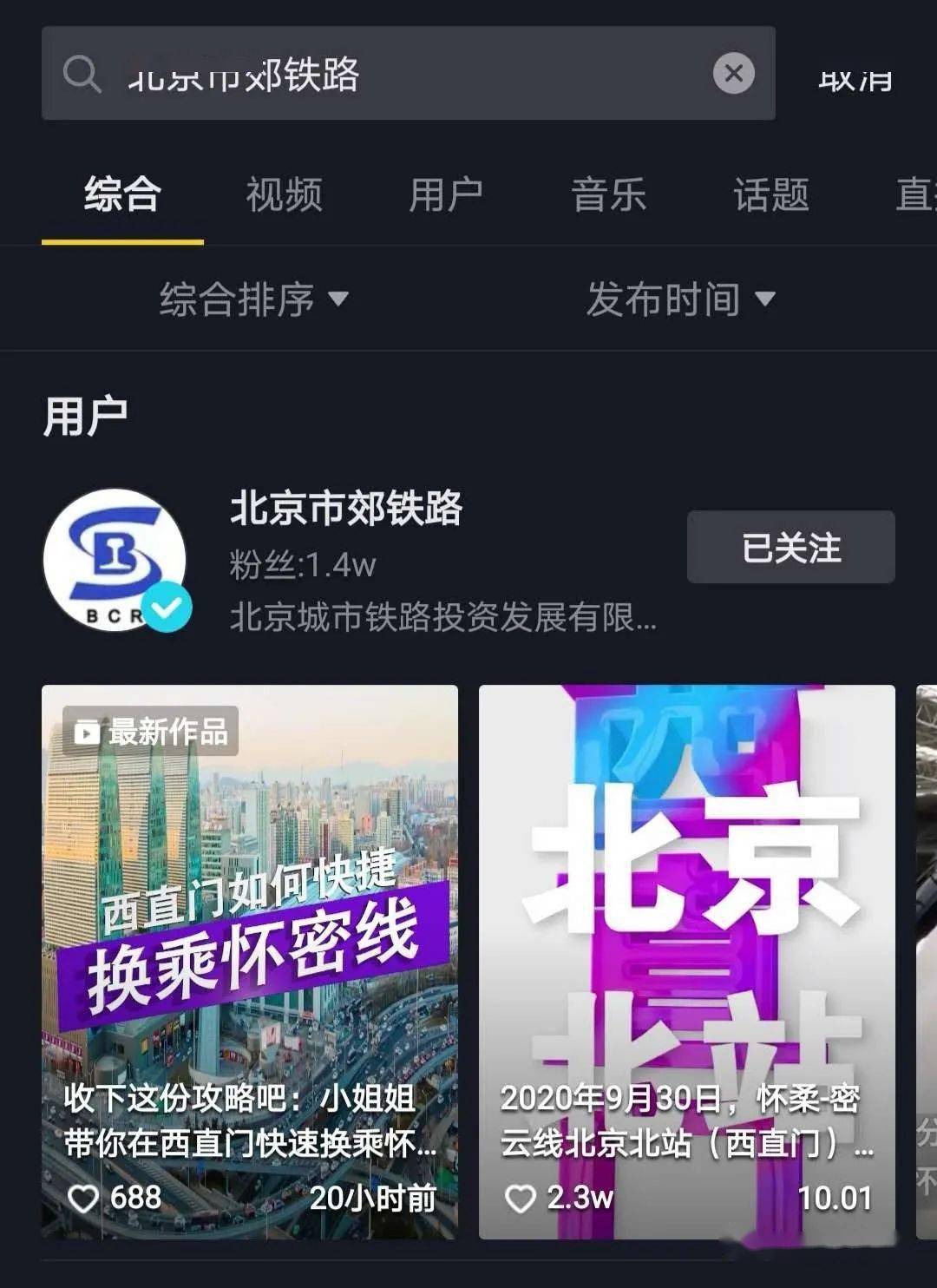Clear the search text using the X icon
937x1288 pixels.
click(x=735, y=74)
